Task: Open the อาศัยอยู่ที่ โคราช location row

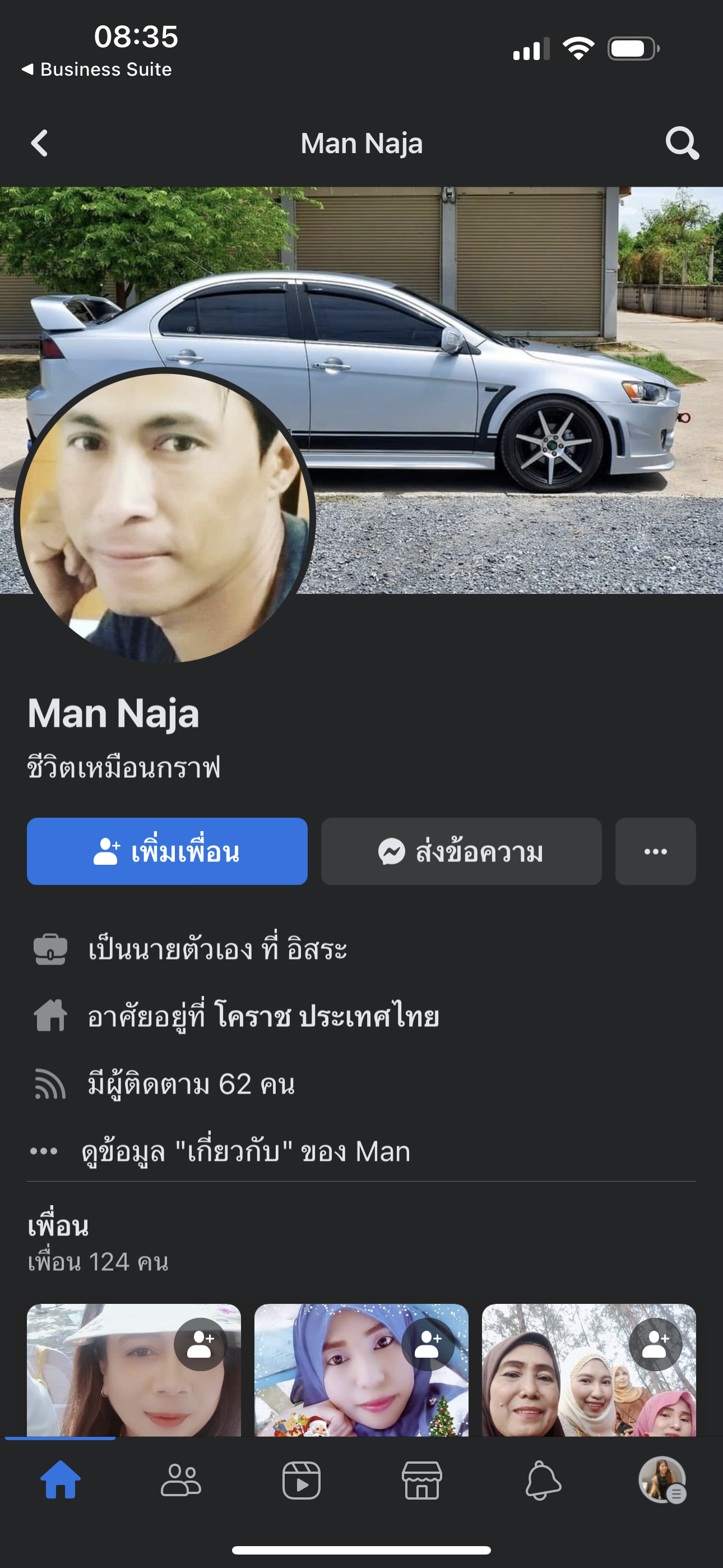Action: pos(263,1017)
